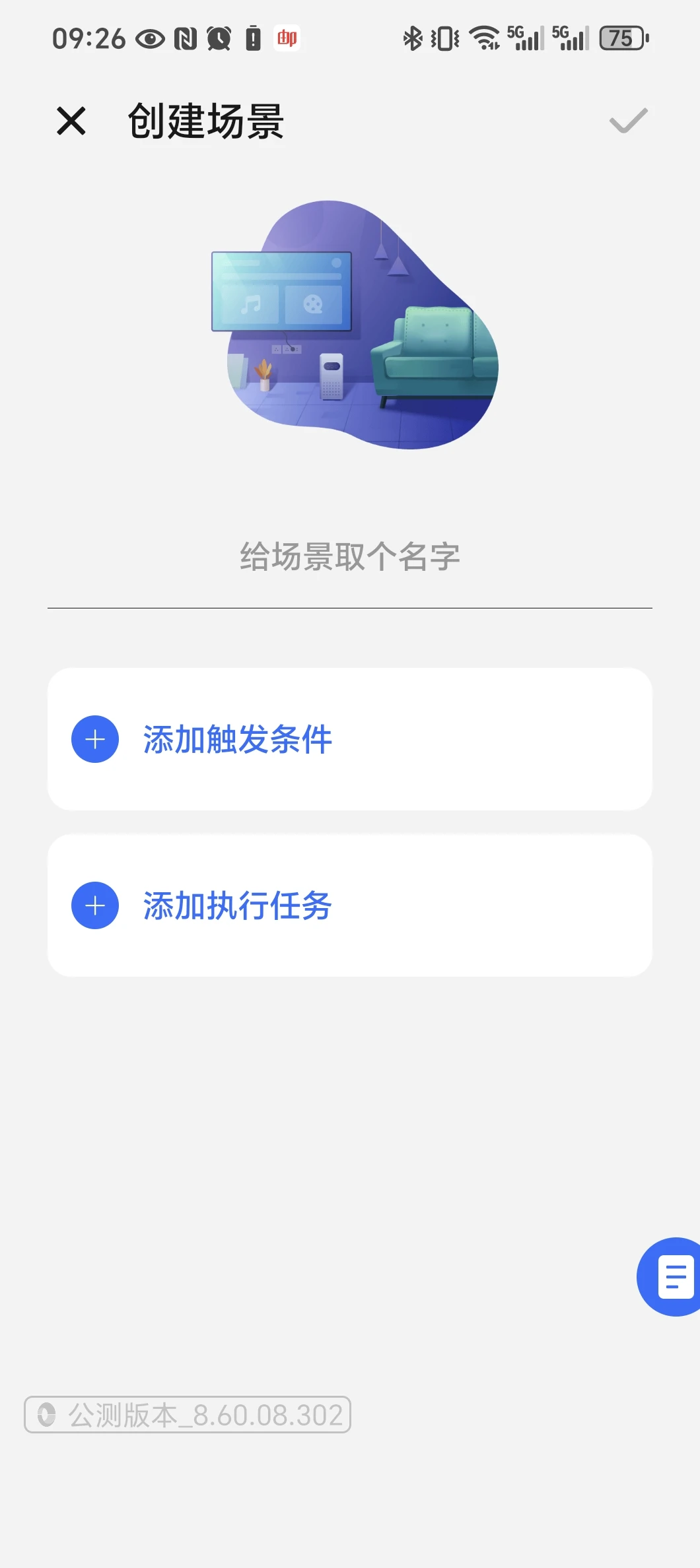Open the floating blue document button
The height and width of the screenshot is (1568, 700).
[674, 1276]
